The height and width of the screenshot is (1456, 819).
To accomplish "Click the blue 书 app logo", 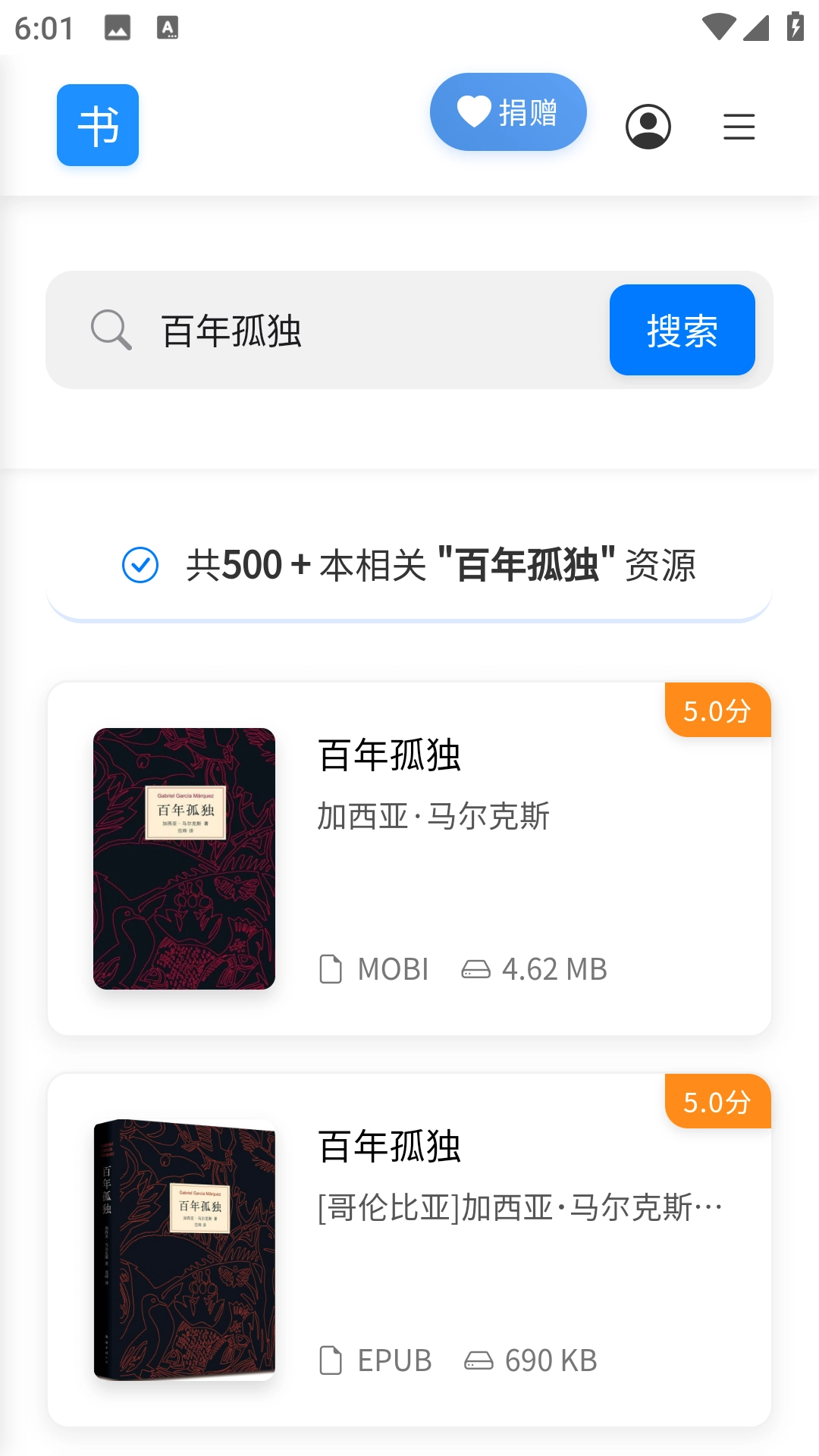I will [98, 125].
